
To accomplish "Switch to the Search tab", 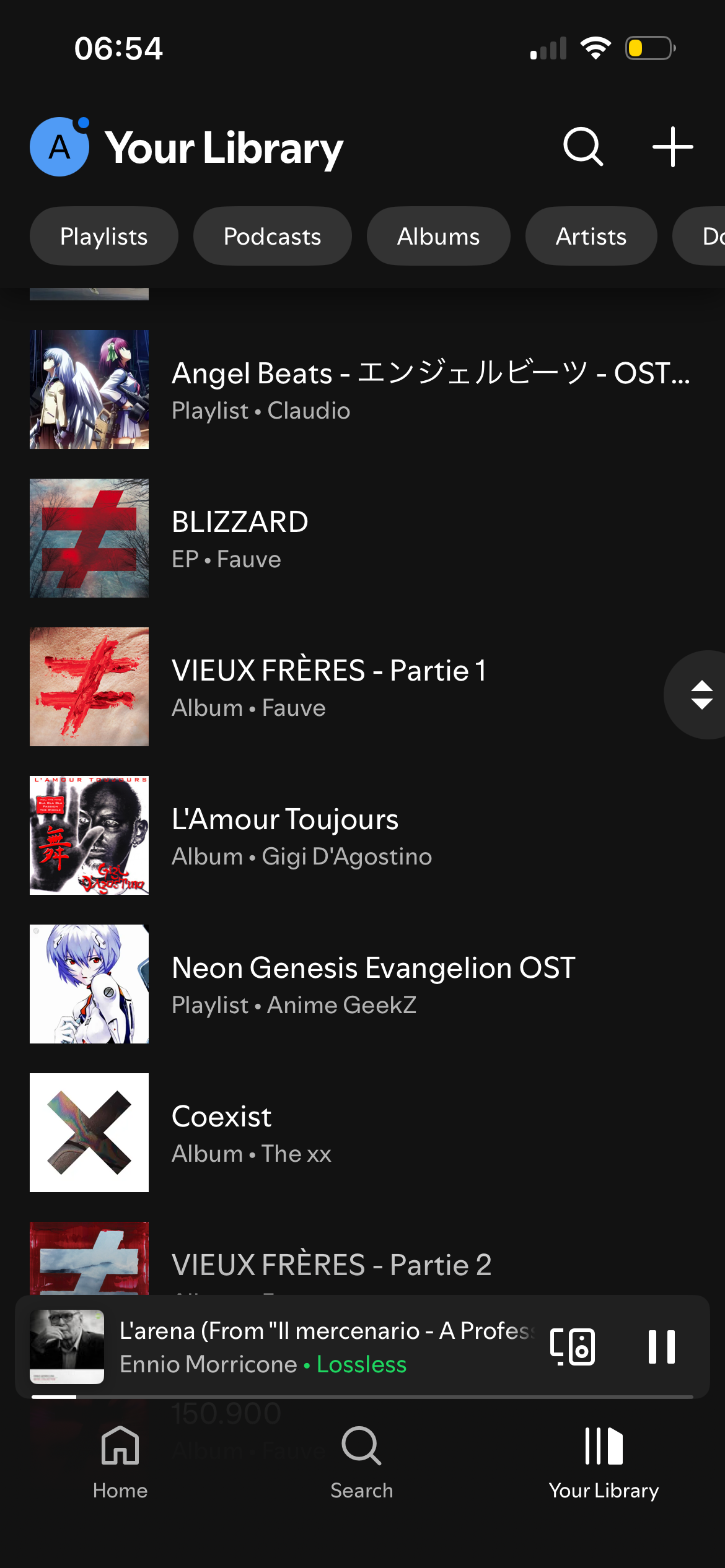I will point(361,1463).
